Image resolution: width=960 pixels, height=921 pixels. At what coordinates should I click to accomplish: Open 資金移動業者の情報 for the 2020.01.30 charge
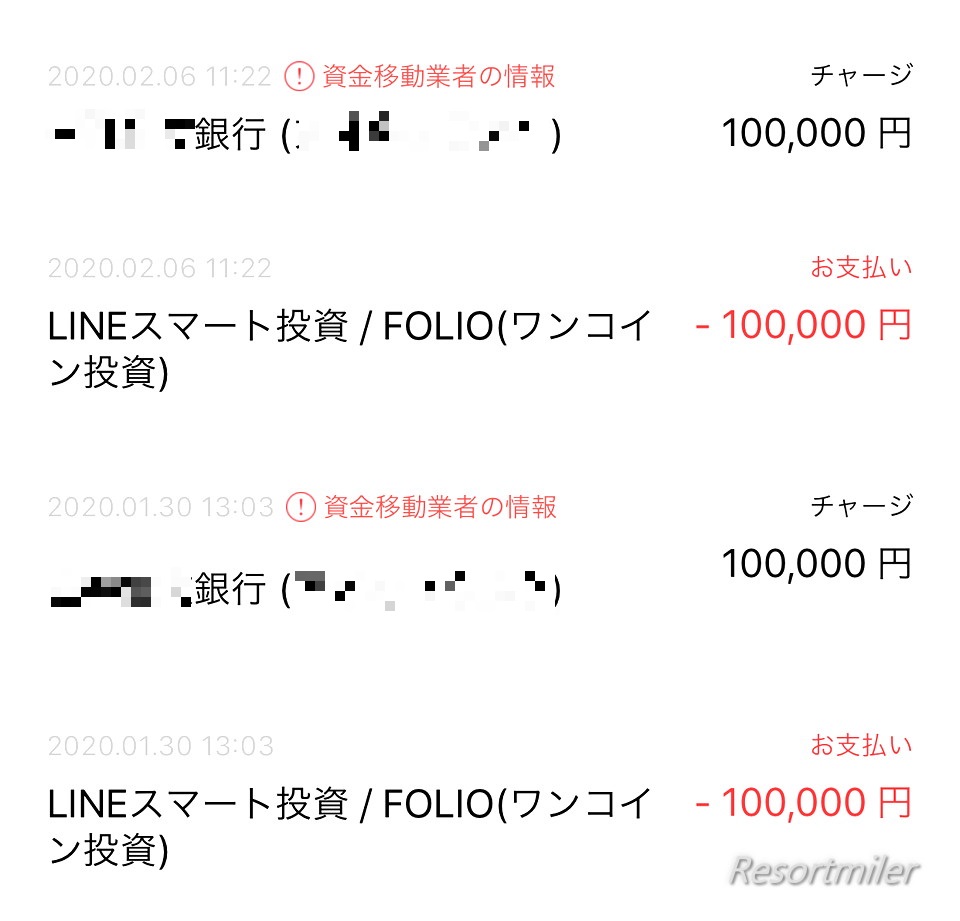[x=421, y=507]
